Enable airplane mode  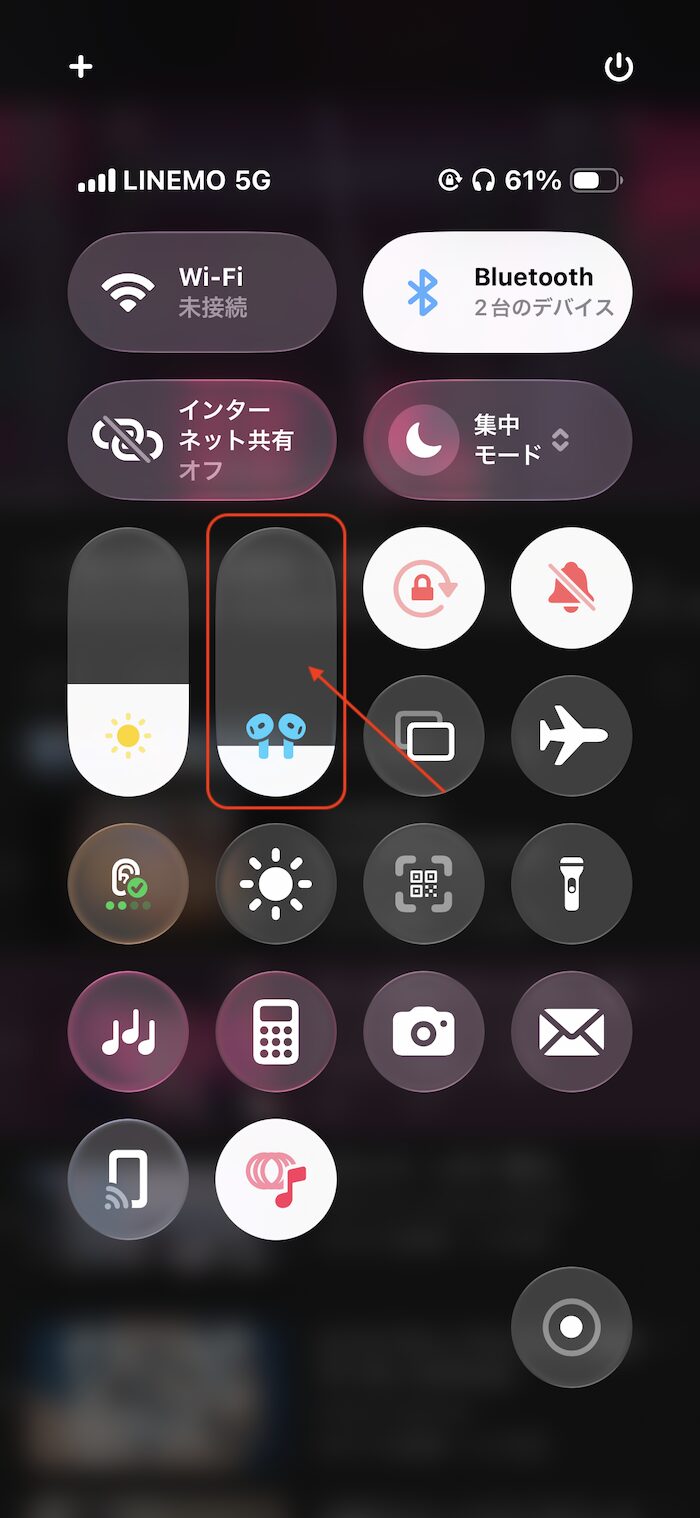point(571,736)
